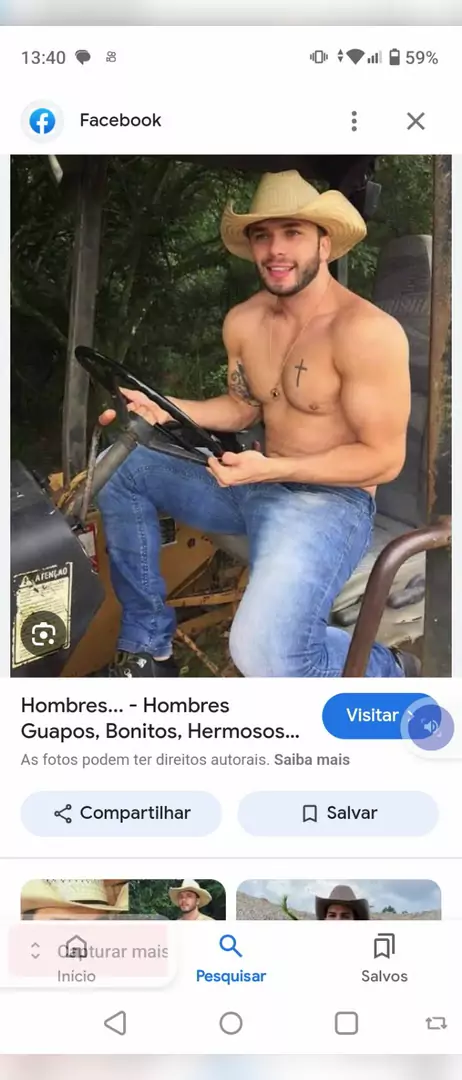The width and height of the screenshot is (462, 1080).
Task: Open the Saiba mais link
Action: (x=312, y=760)
